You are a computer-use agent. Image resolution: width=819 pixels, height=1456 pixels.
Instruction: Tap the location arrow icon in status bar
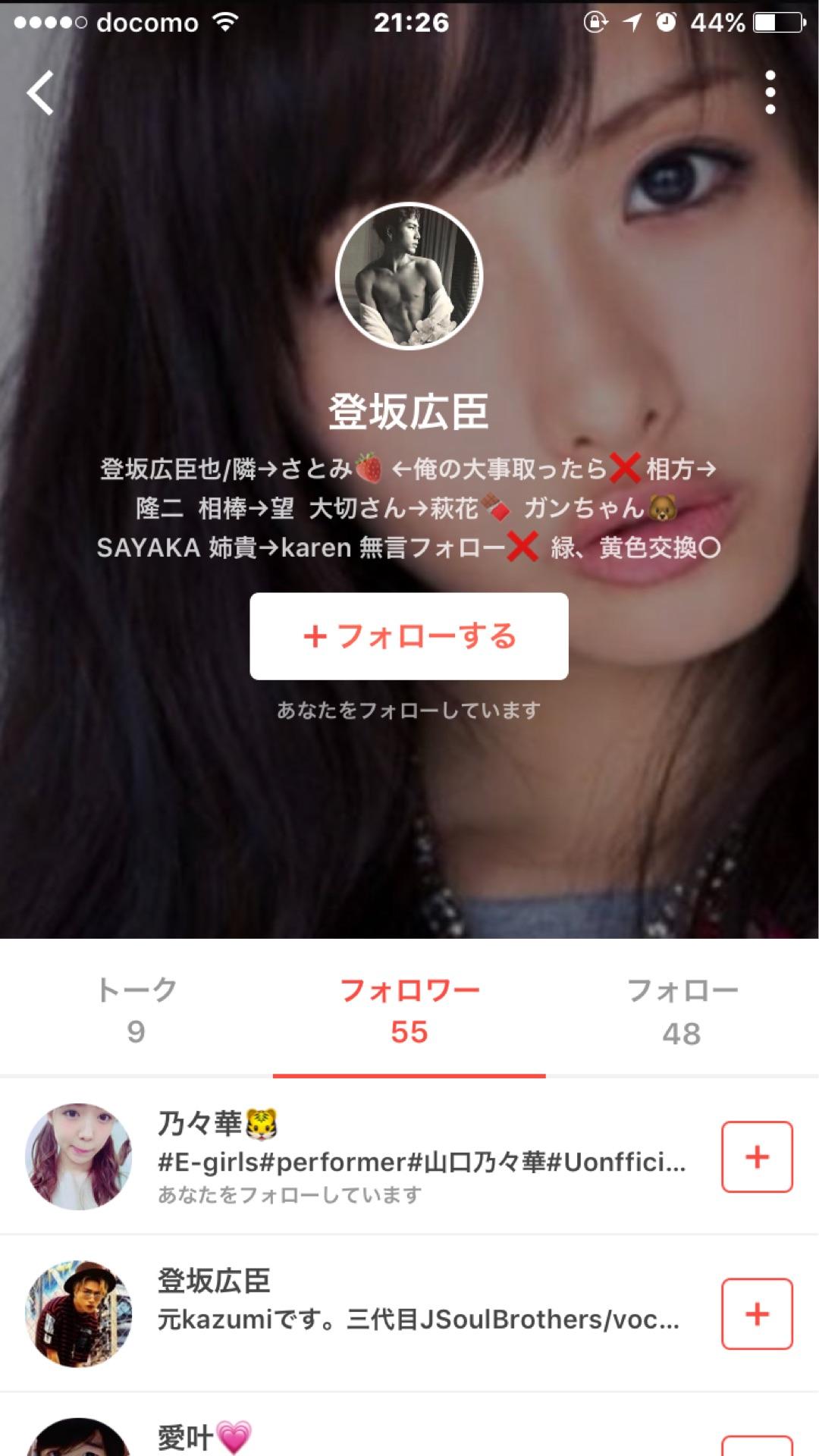tap(632, 23)
